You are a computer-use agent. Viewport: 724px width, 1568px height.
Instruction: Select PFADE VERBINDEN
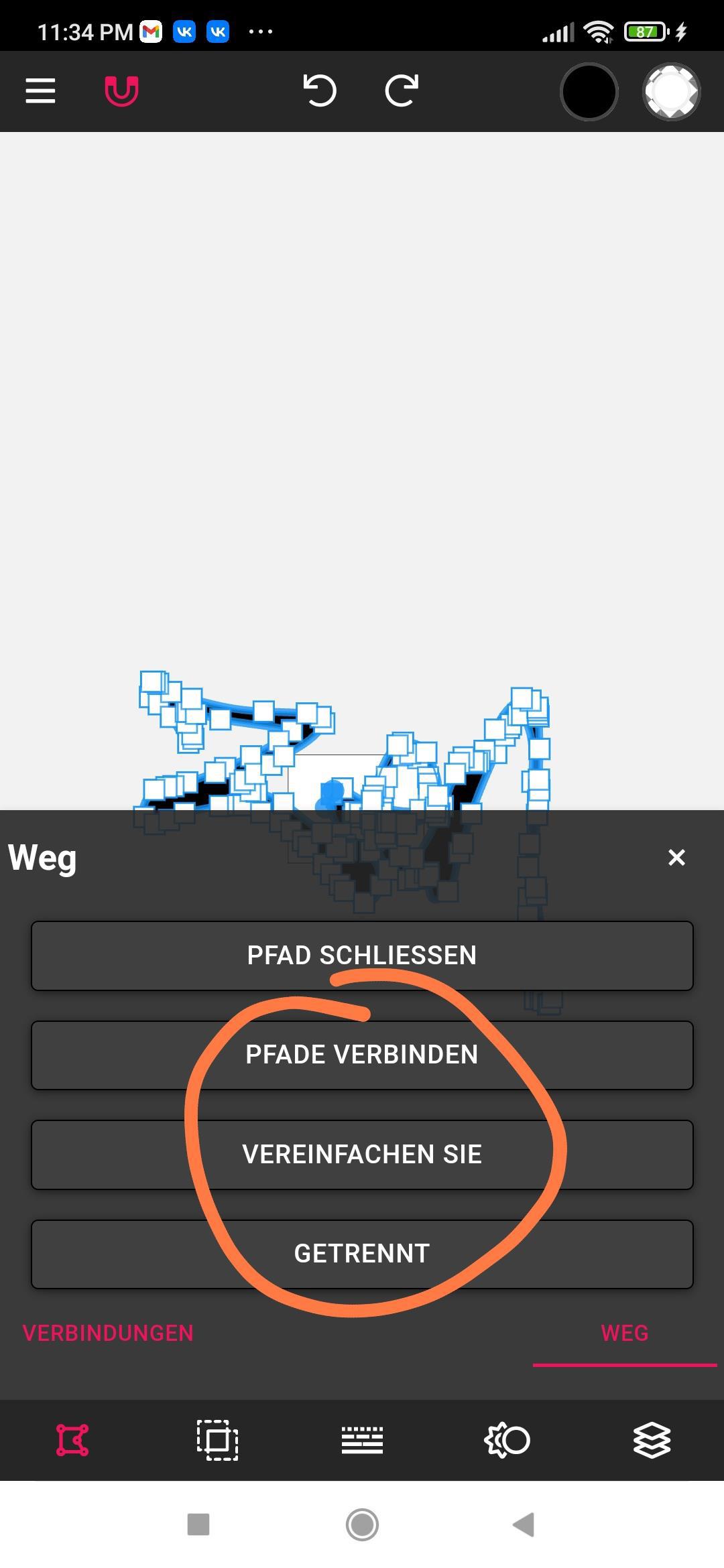(362, 1055)
